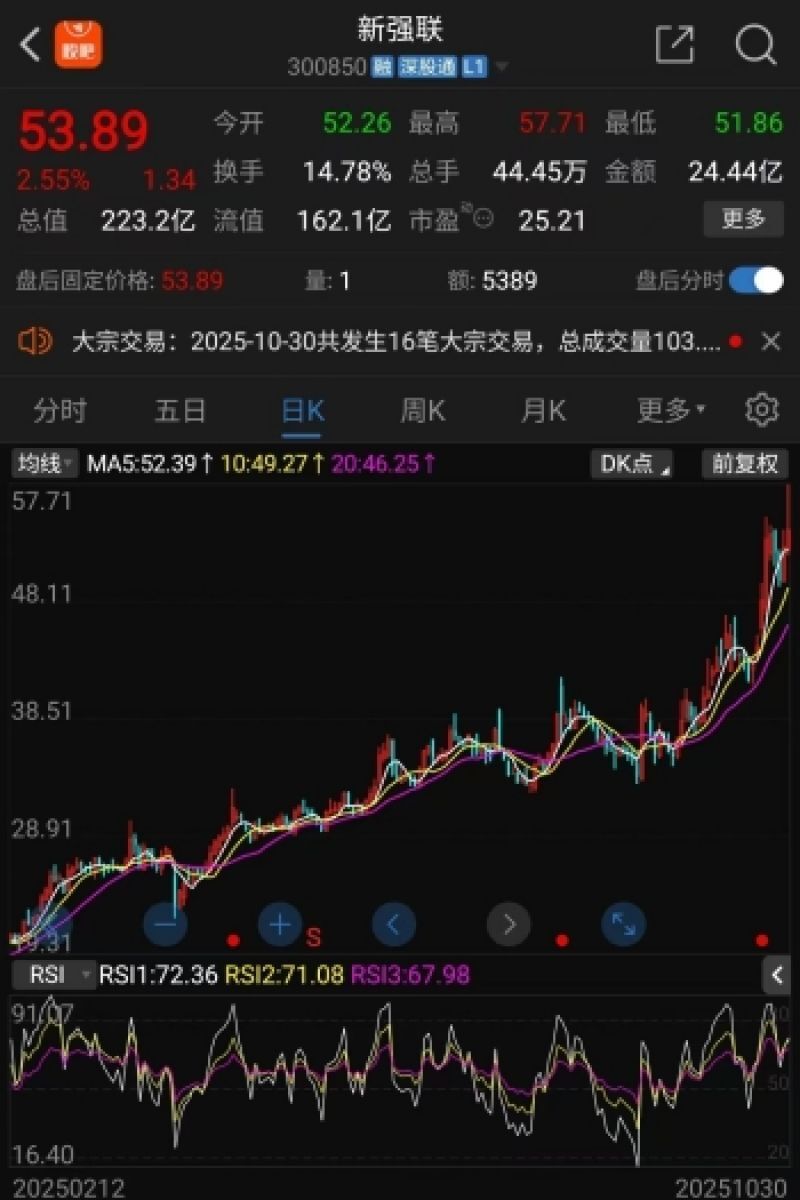Pan chart right using the right arrow icon

coord(508,924)
